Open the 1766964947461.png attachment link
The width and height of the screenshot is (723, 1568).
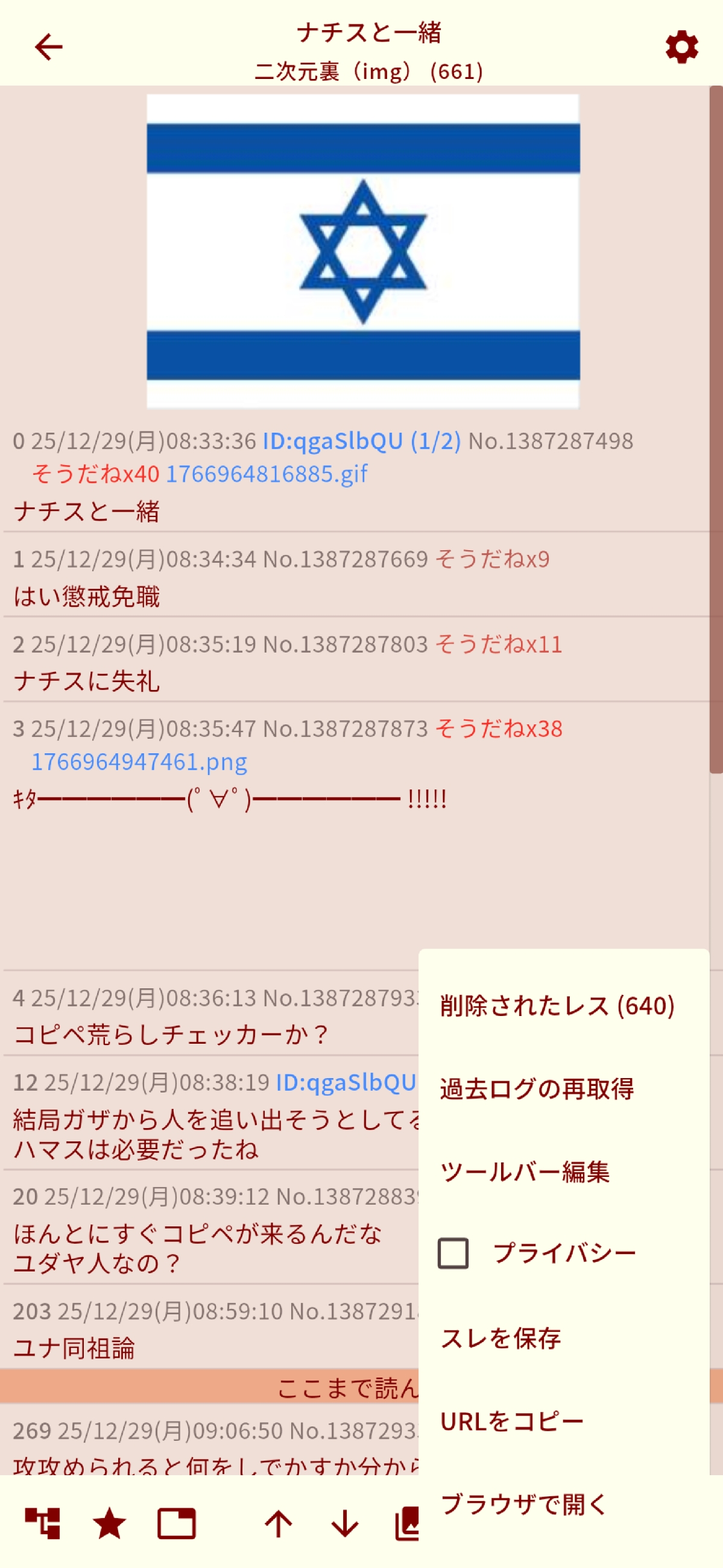click(139, 762)
